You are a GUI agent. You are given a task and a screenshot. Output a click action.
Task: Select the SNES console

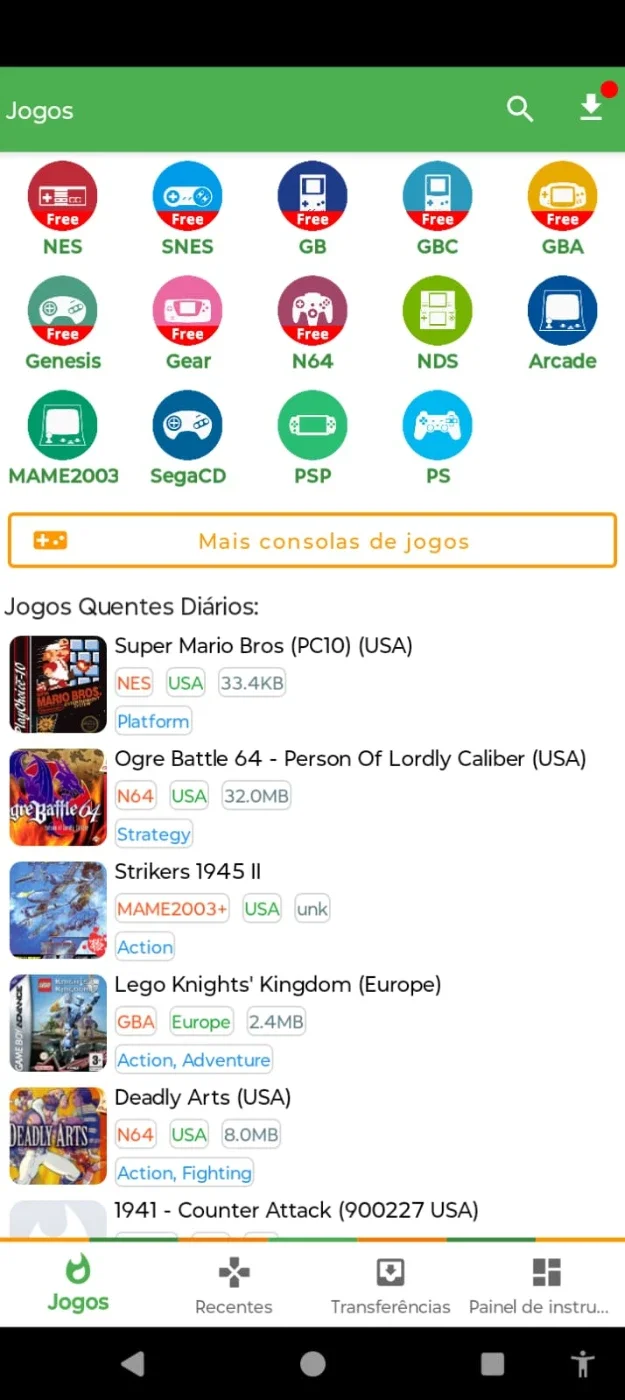click(x=187, y=209)
